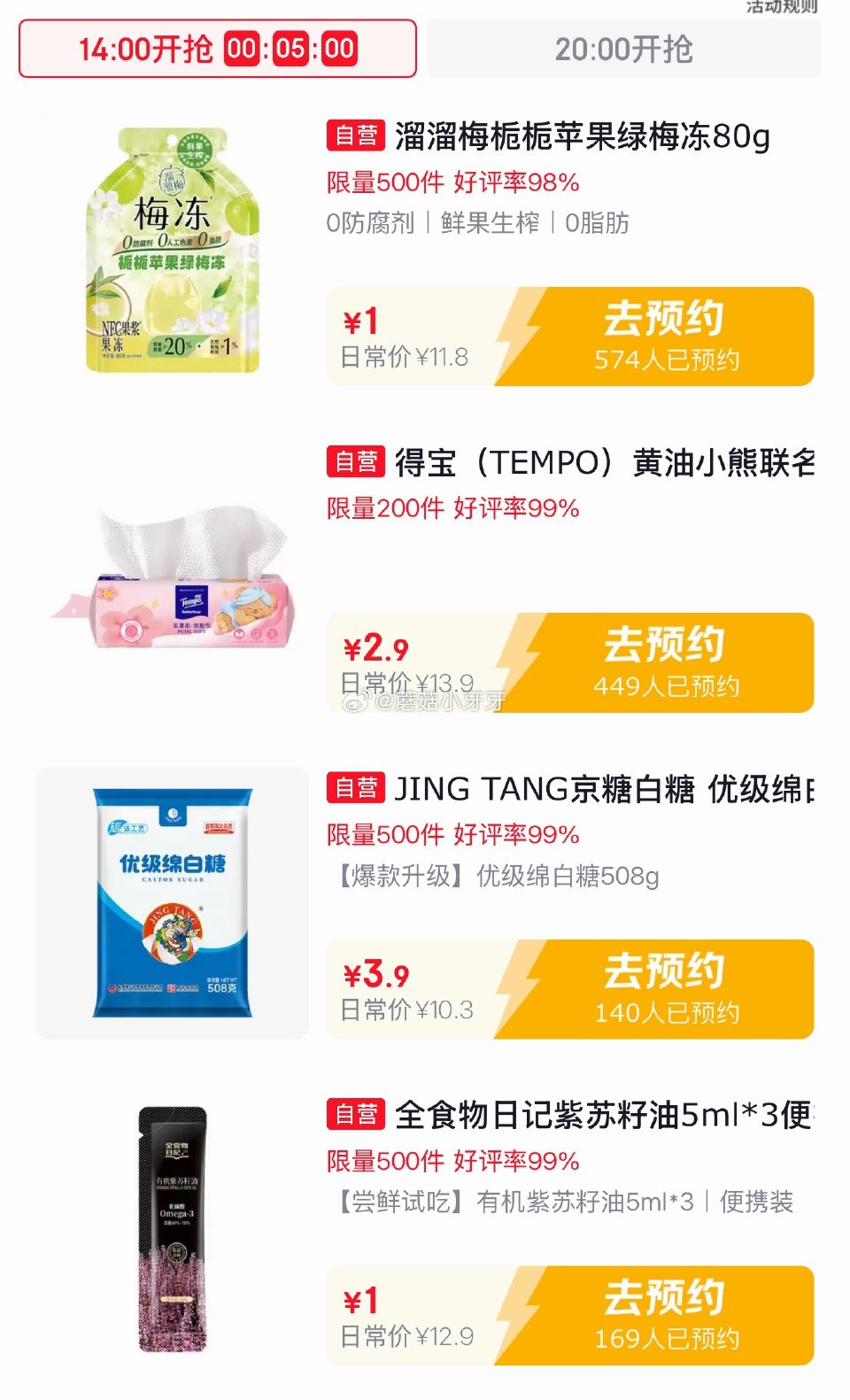The width and height of the screenshot is (850, 1400).
Task: Open the 活动规则 page
Action: point(784,7)
